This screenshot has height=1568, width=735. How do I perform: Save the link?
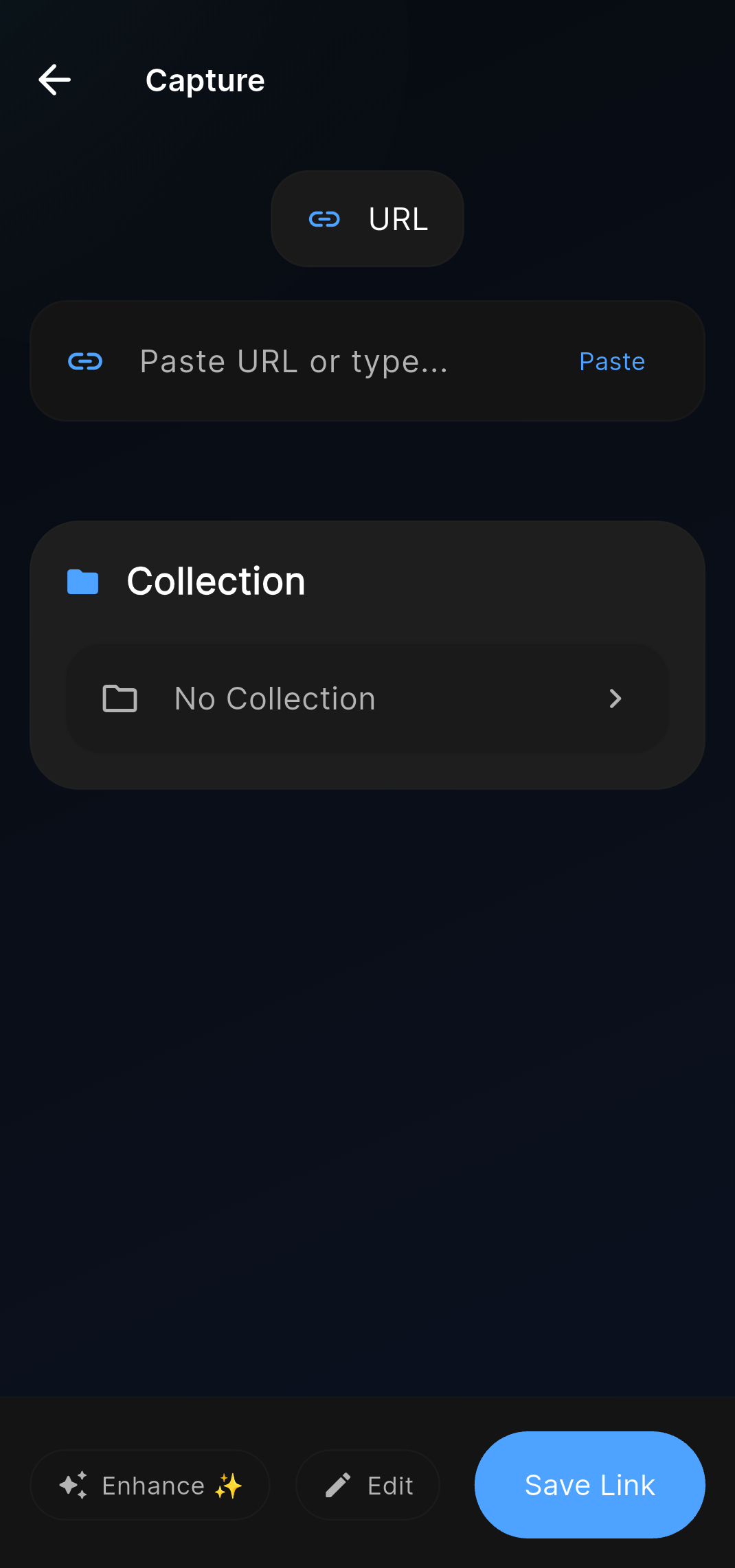click(589, 1485)
